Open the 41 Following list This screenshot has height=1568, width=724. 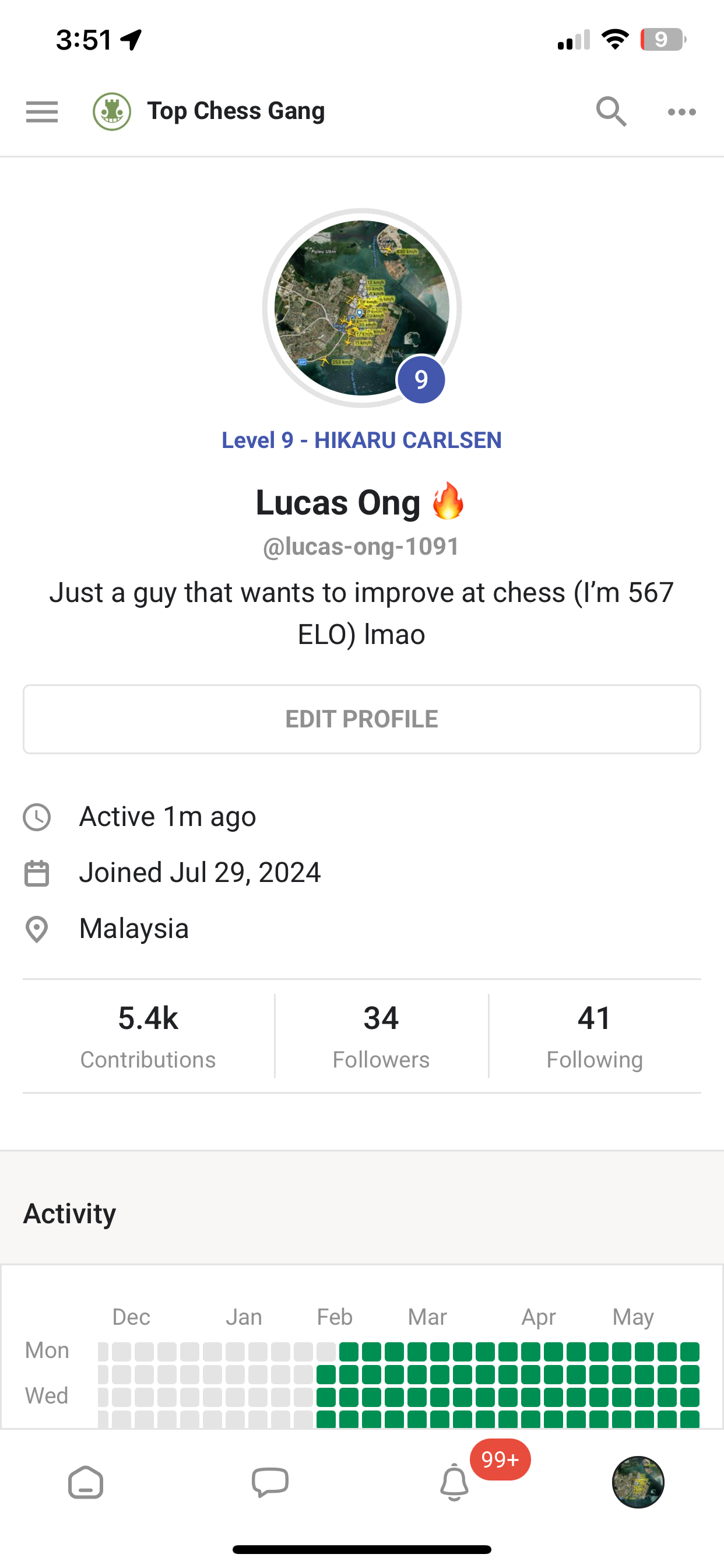pyautogui.click(x=595, y=1035)
